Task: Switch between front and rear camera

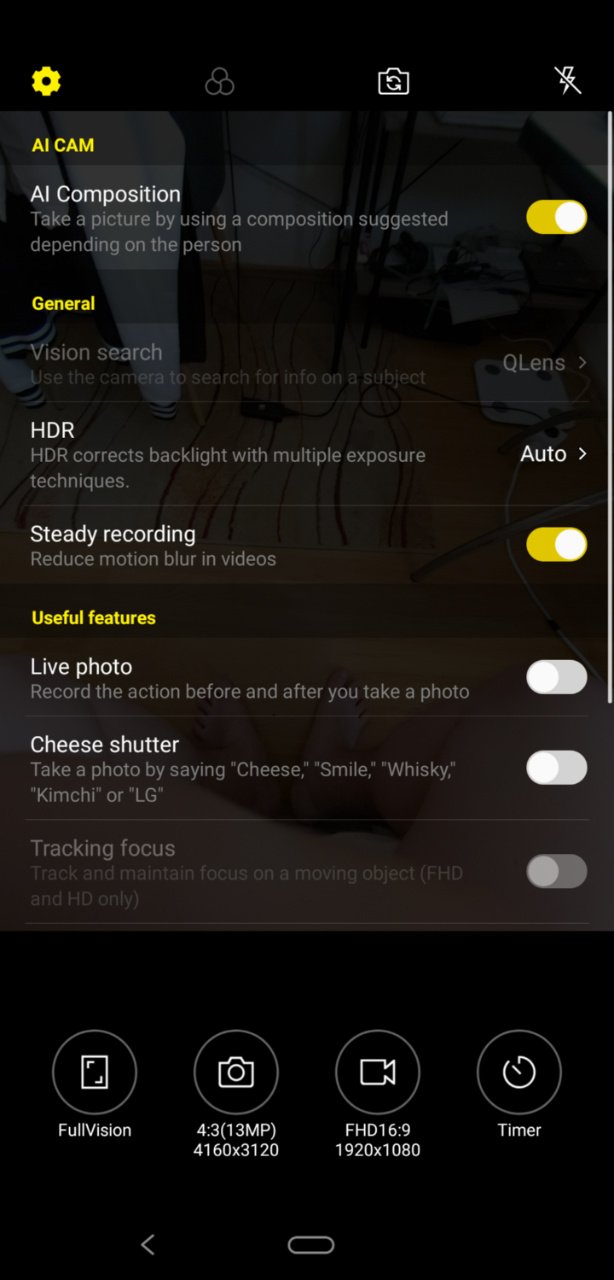Action: click(x=393, y=81)
